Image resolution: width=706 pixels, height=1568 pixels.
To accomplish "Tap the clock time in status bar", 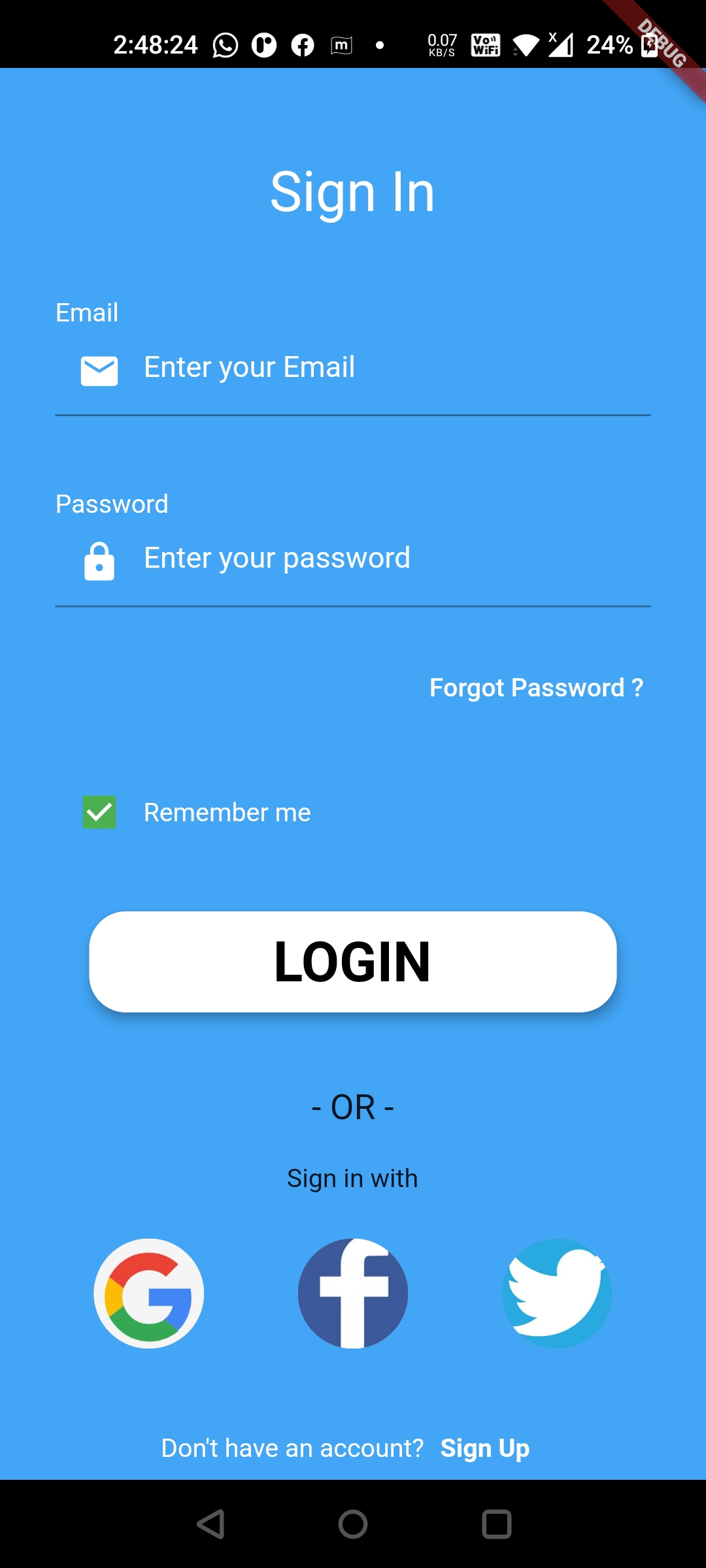I will tap(156, 44).
